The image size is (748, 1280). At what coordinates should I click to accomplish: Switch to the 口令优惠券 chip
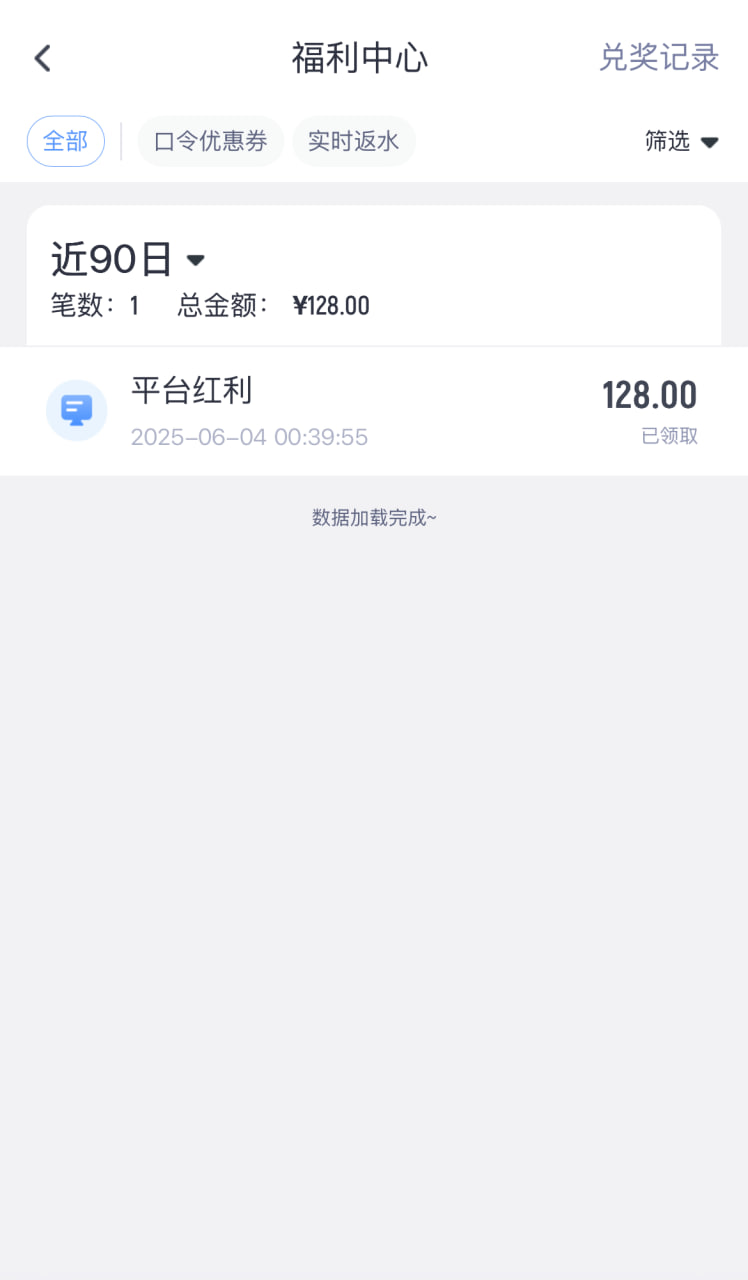pyautogui.click(x=211, y=141)
